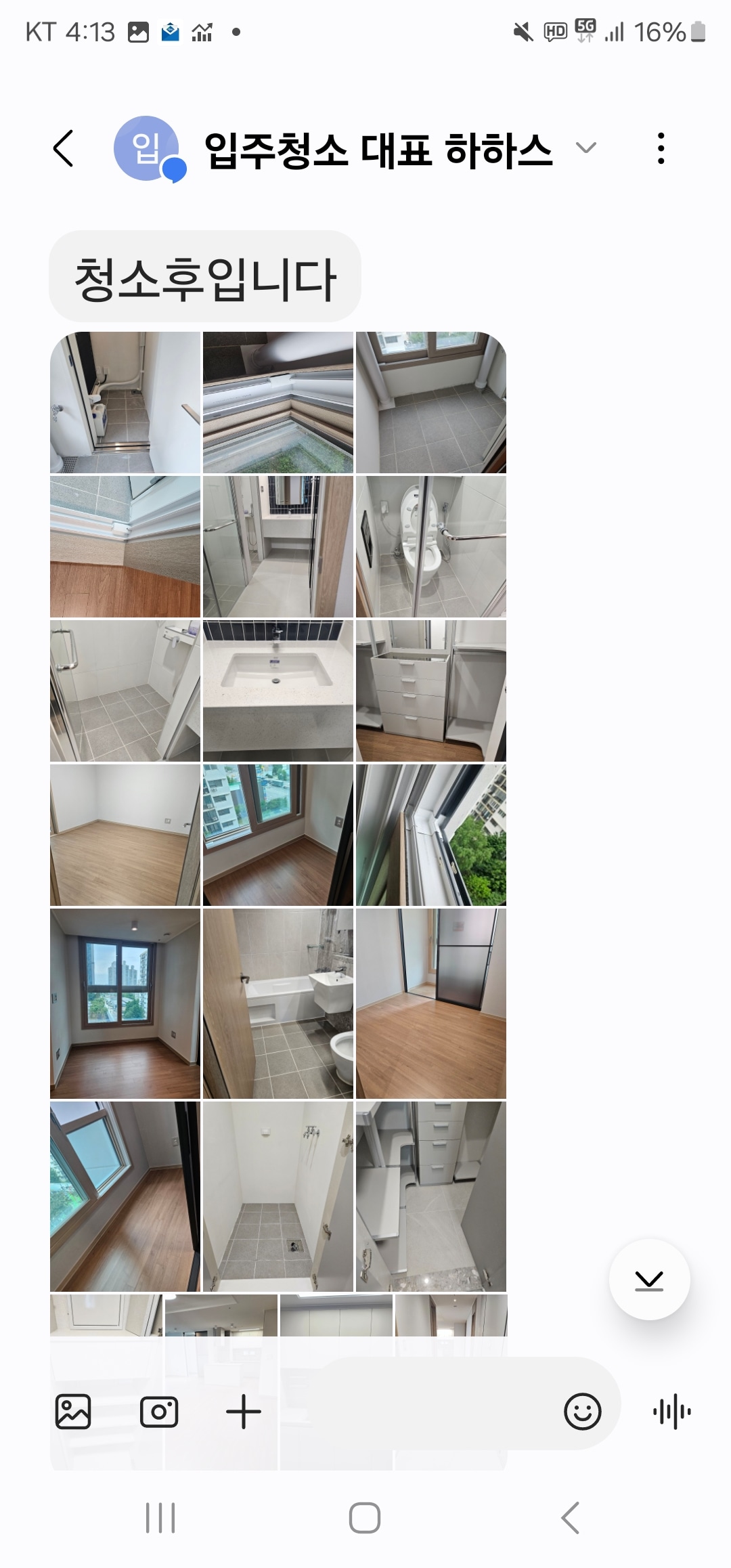731x1568 pixels.
Task: Open the 입주청소 대표 하하스 contact avatar
Action: pos(147,148)
